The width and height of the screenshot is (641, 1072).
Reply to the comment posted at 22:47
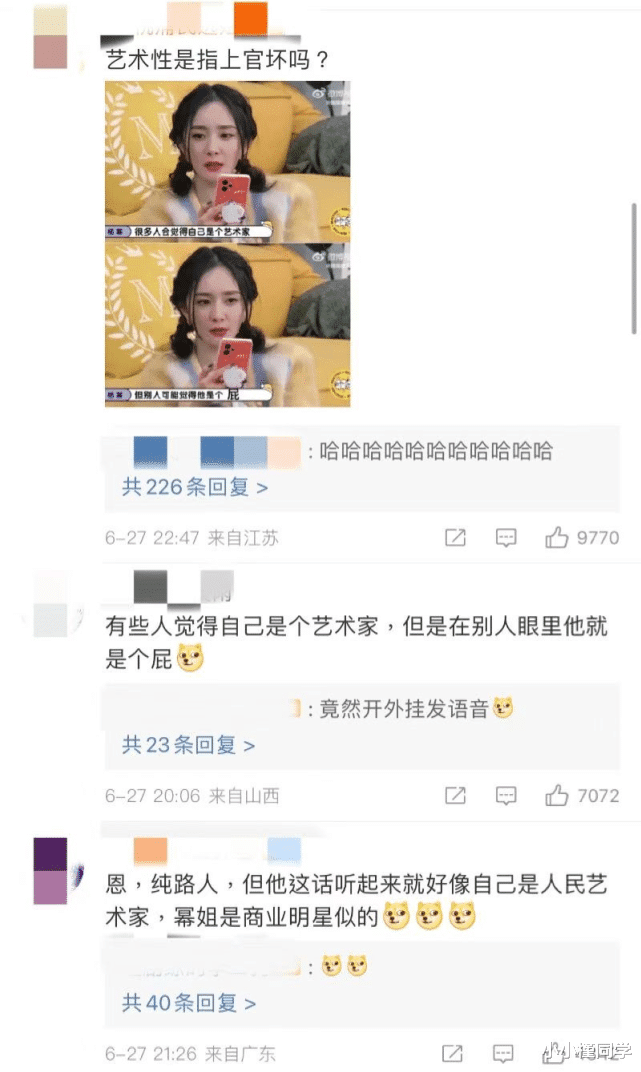(x=506, y=538)
